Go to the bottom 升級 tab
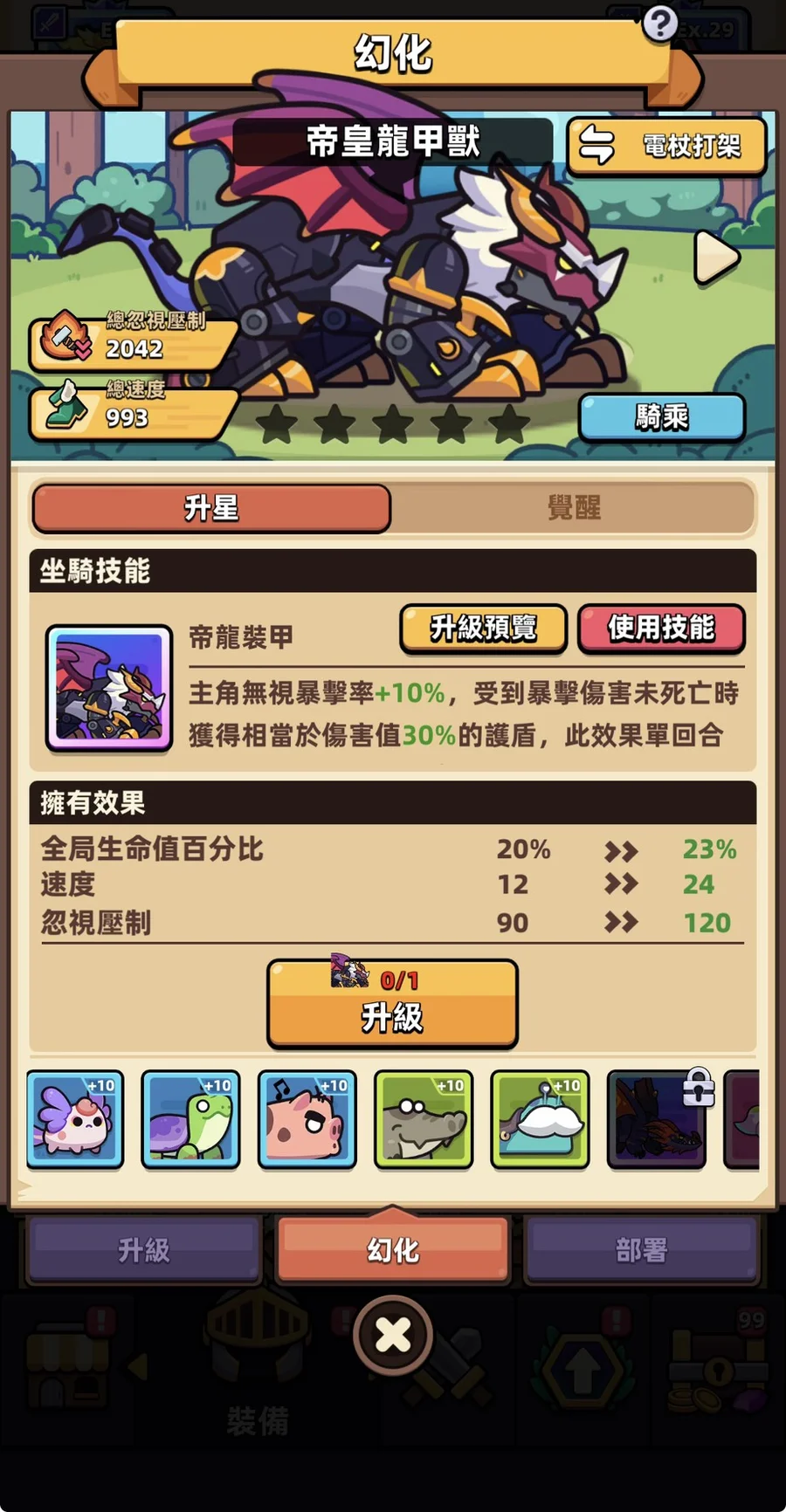 [144, 1250]
